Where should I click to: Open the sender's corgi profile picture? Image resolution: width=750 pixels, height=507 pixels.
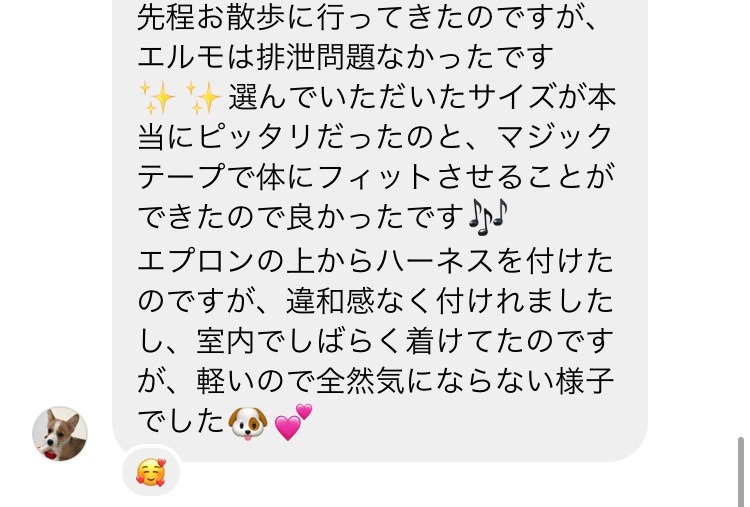pyautogui.click(x=60, y=434)
